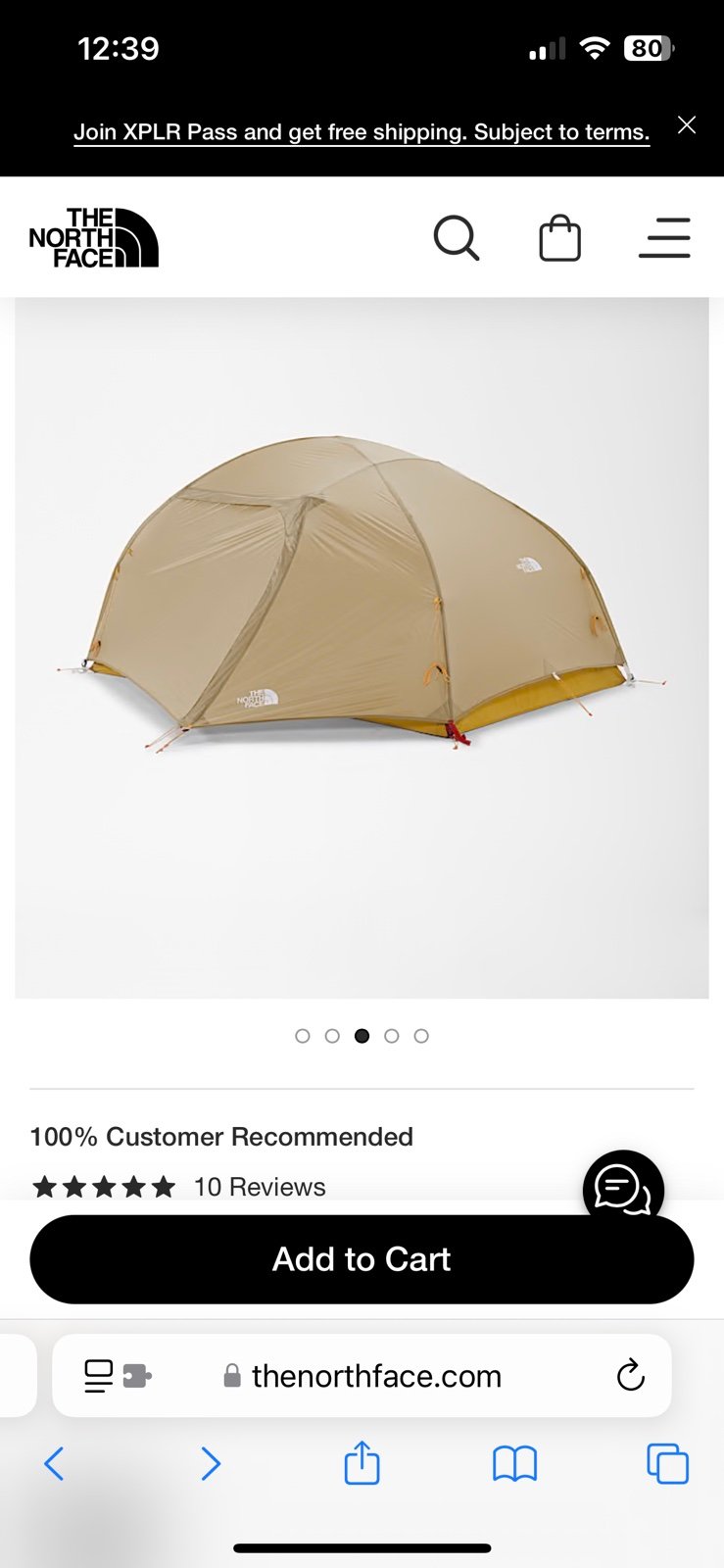Jump to the fifth image dot
The width and height of the screenshot is (724, 1568).
coord(421,1036)
